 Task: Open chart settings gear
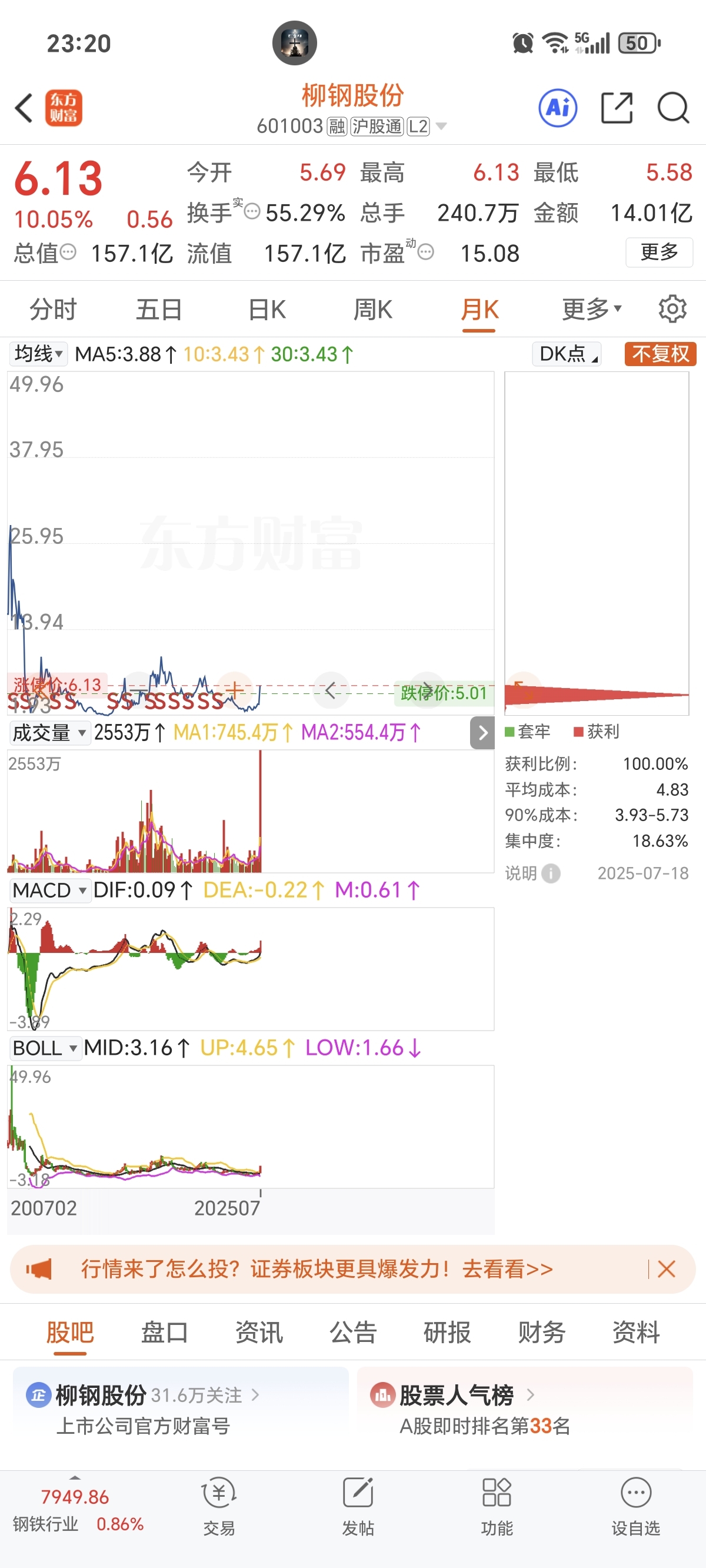pos(672,308)
